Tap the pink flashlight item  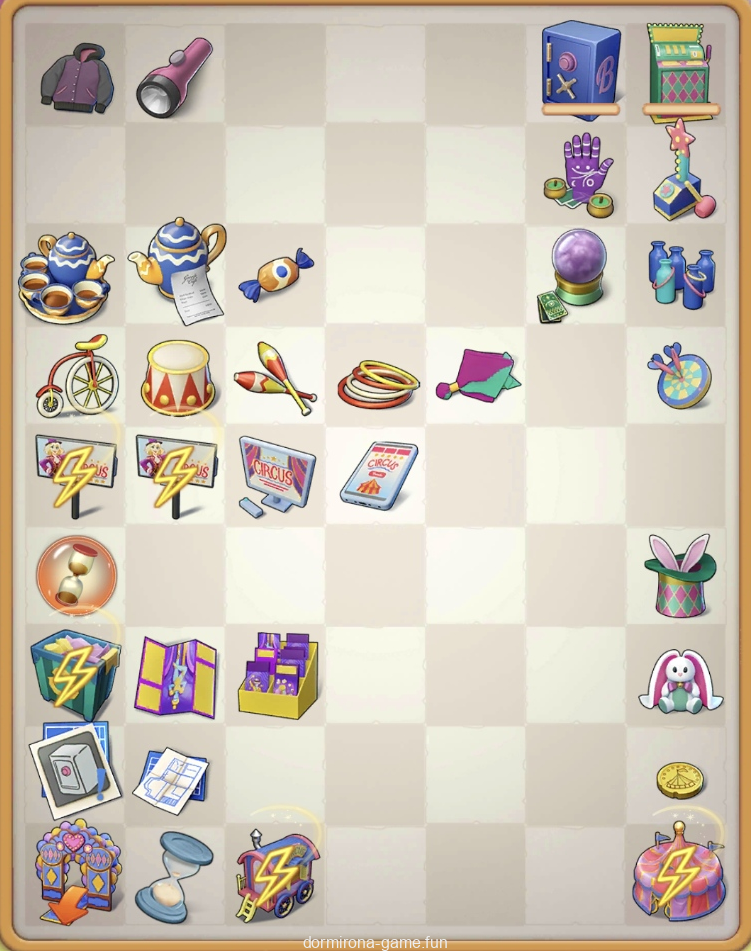(174, 76)
